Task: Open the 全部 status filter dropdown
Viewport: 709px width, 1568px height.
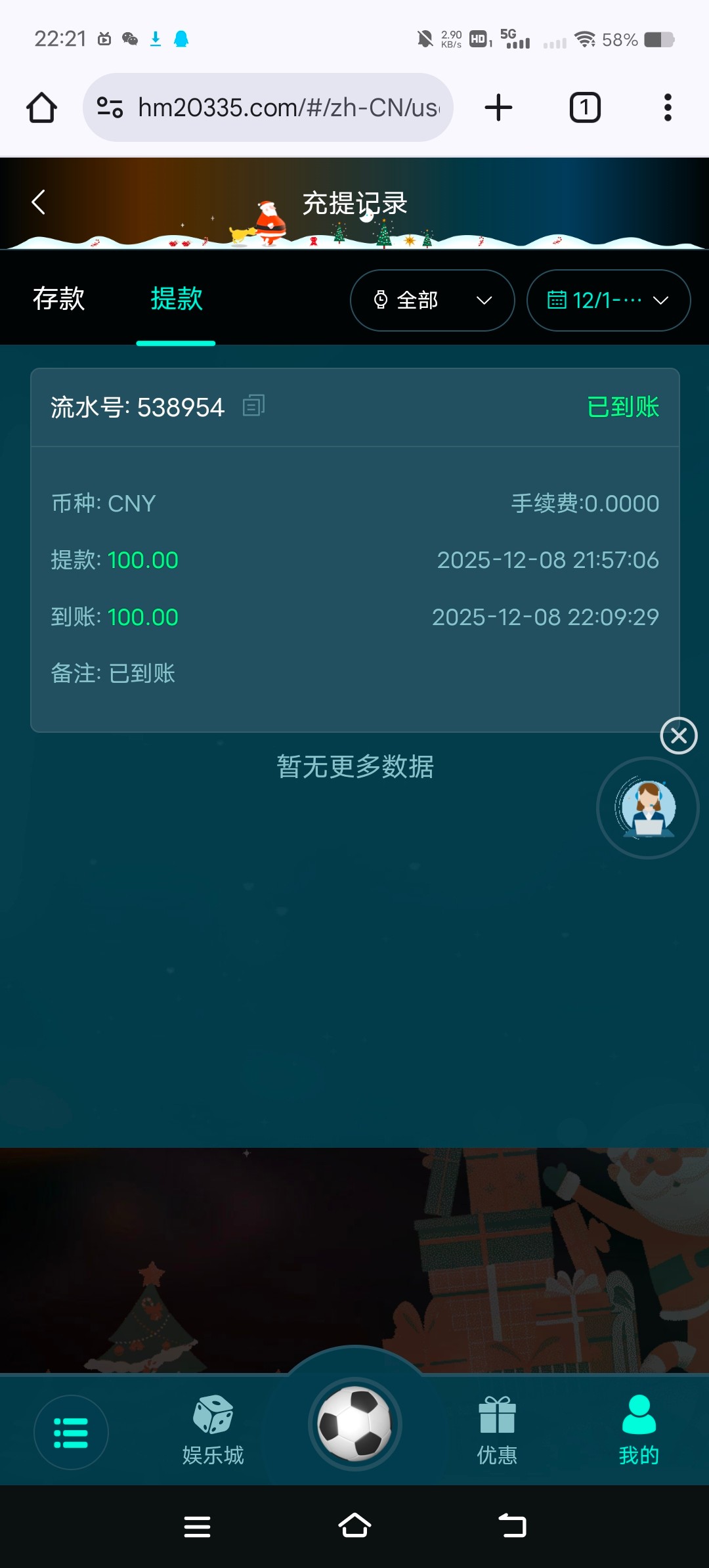Action: point(431,300)
